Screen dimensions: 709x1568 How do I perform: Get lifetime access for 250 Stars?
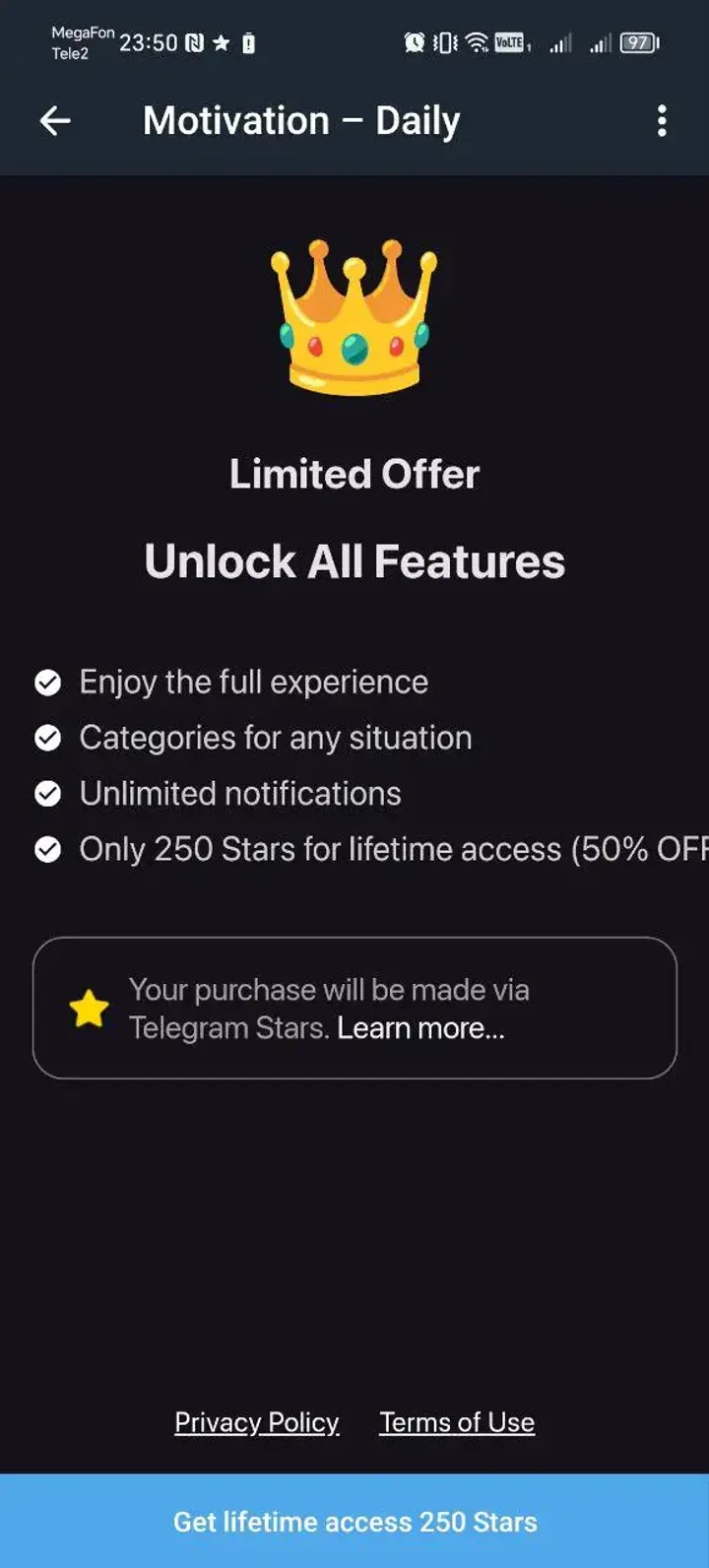(x=354, y=1521)
